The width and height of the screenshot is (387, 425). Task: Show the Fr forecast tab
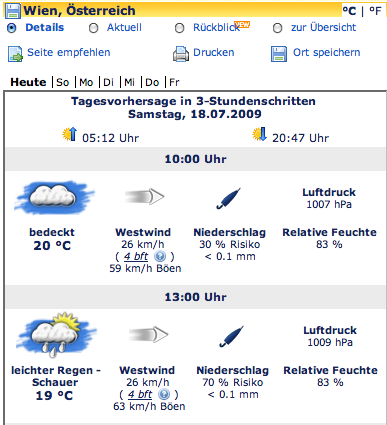pyautogui.click(x=174, y=82)
